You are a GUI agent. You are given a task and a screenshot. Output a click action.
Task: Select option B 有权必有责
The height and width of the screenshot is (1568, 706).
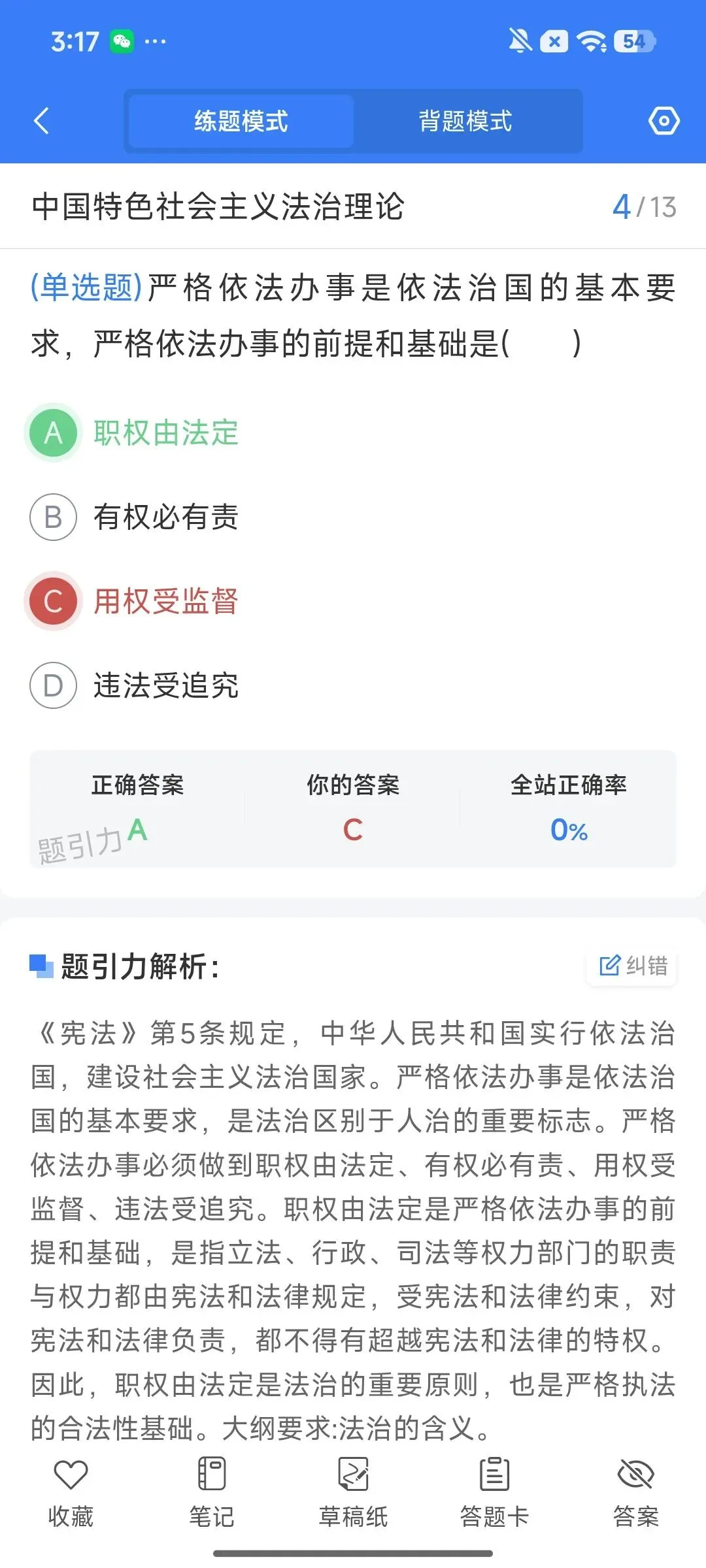click(133, 517)
